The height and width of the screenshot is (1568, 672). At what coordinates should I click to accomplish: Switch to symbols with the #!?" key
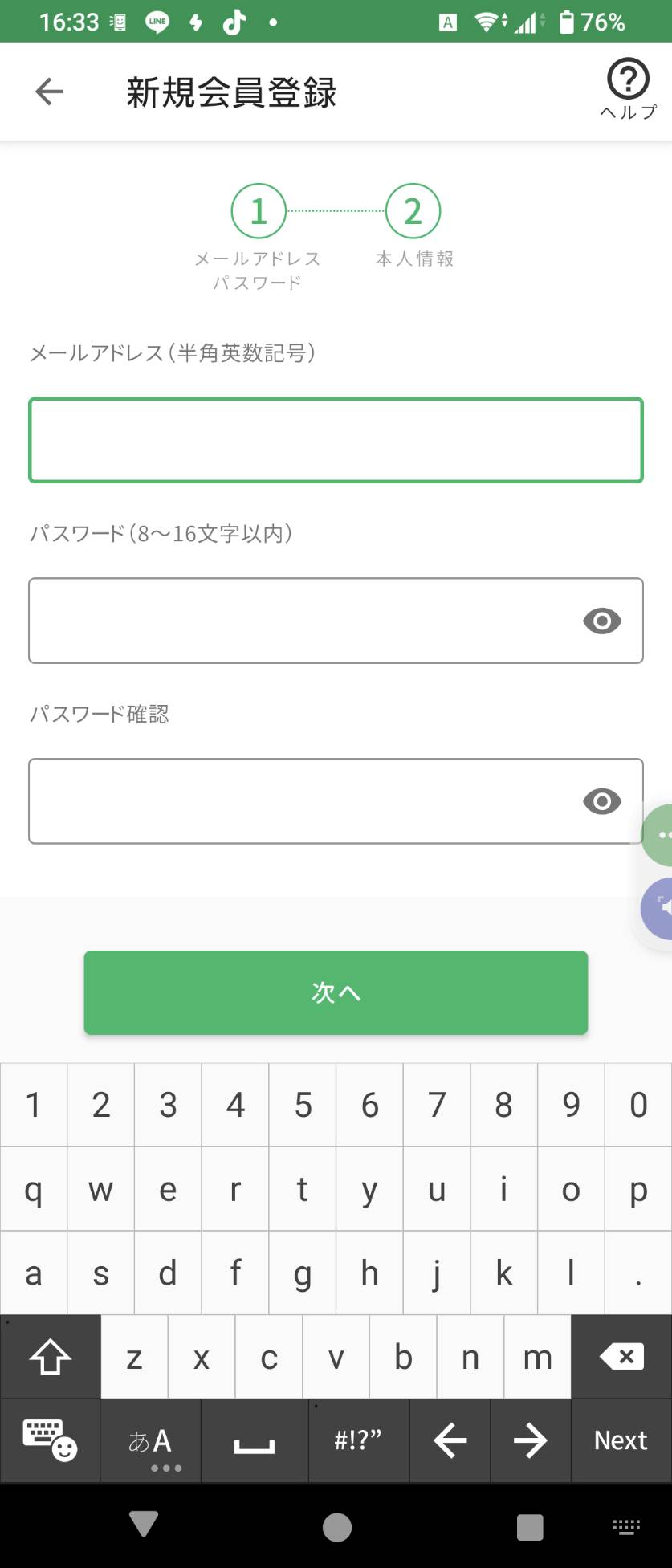tap(358, 1440)
